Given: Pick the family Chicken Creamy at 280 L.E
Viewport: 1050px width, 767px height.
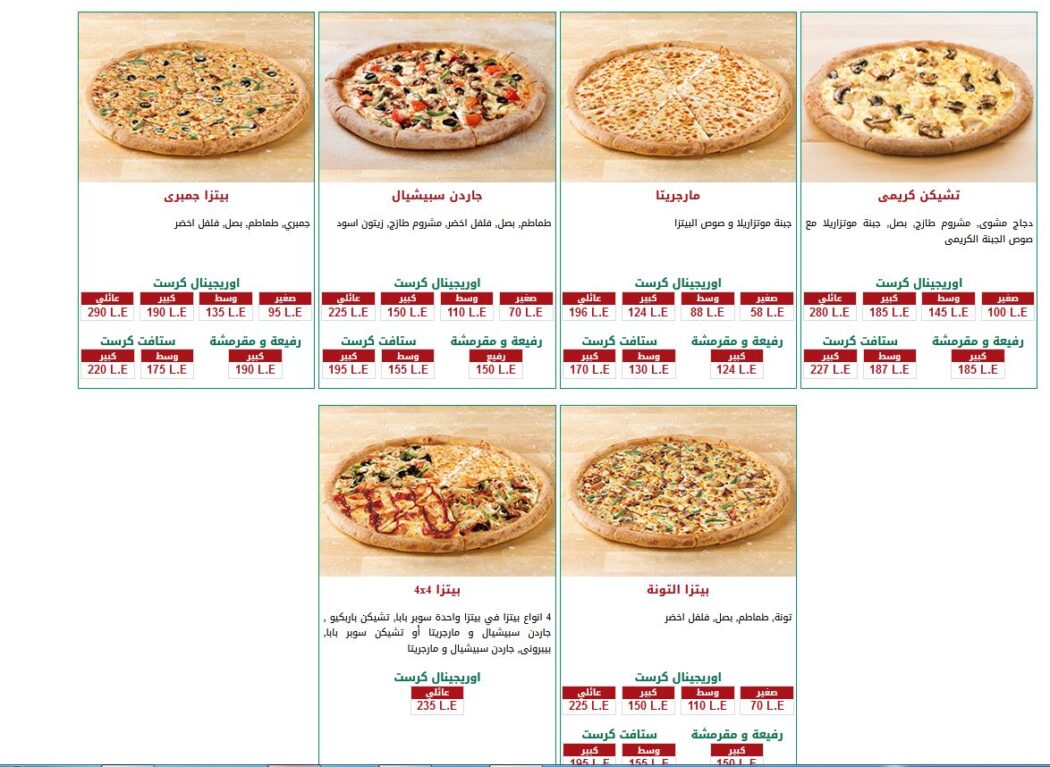Looking at the screenshot, I should click(x=830, y=312).
